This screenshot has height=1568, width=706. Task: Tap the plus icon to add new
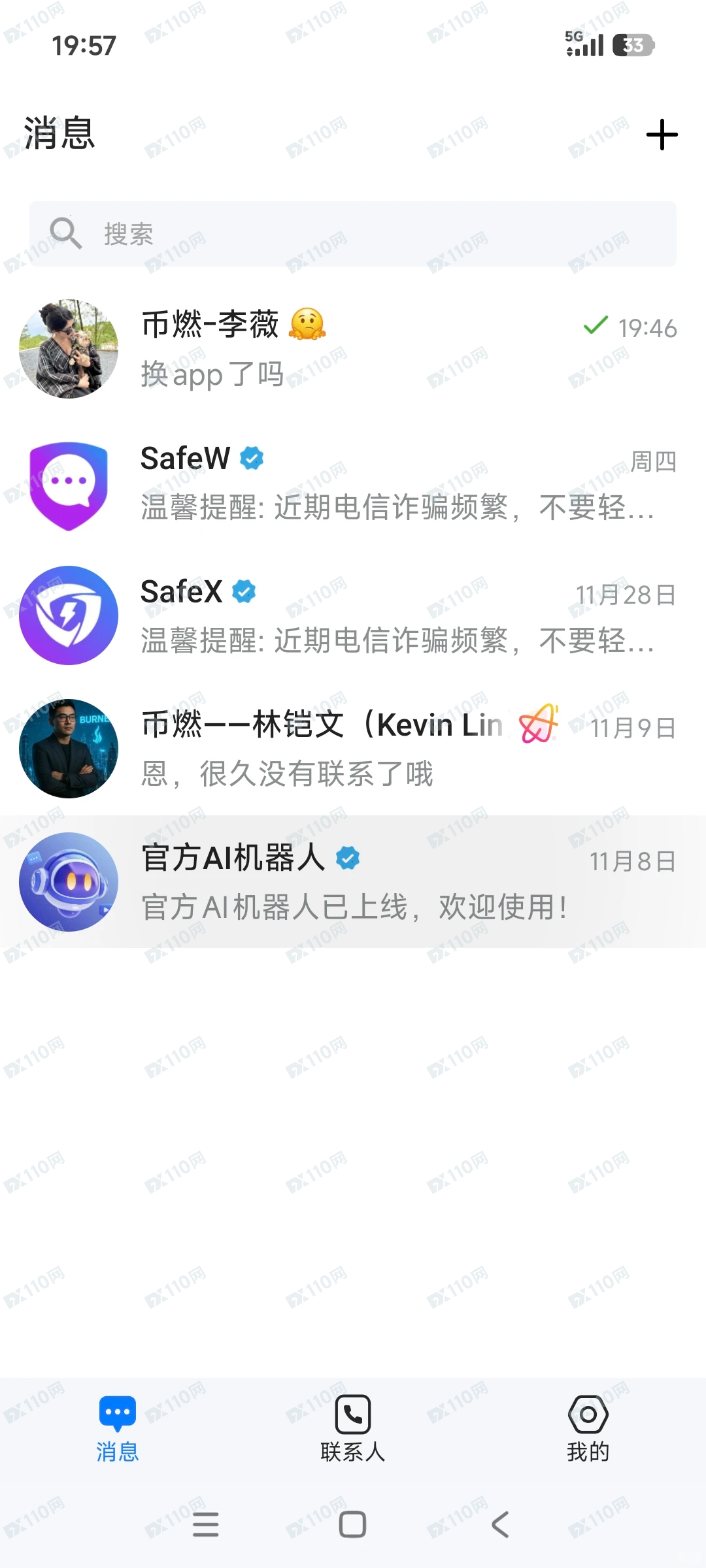[x=662, y=135]
